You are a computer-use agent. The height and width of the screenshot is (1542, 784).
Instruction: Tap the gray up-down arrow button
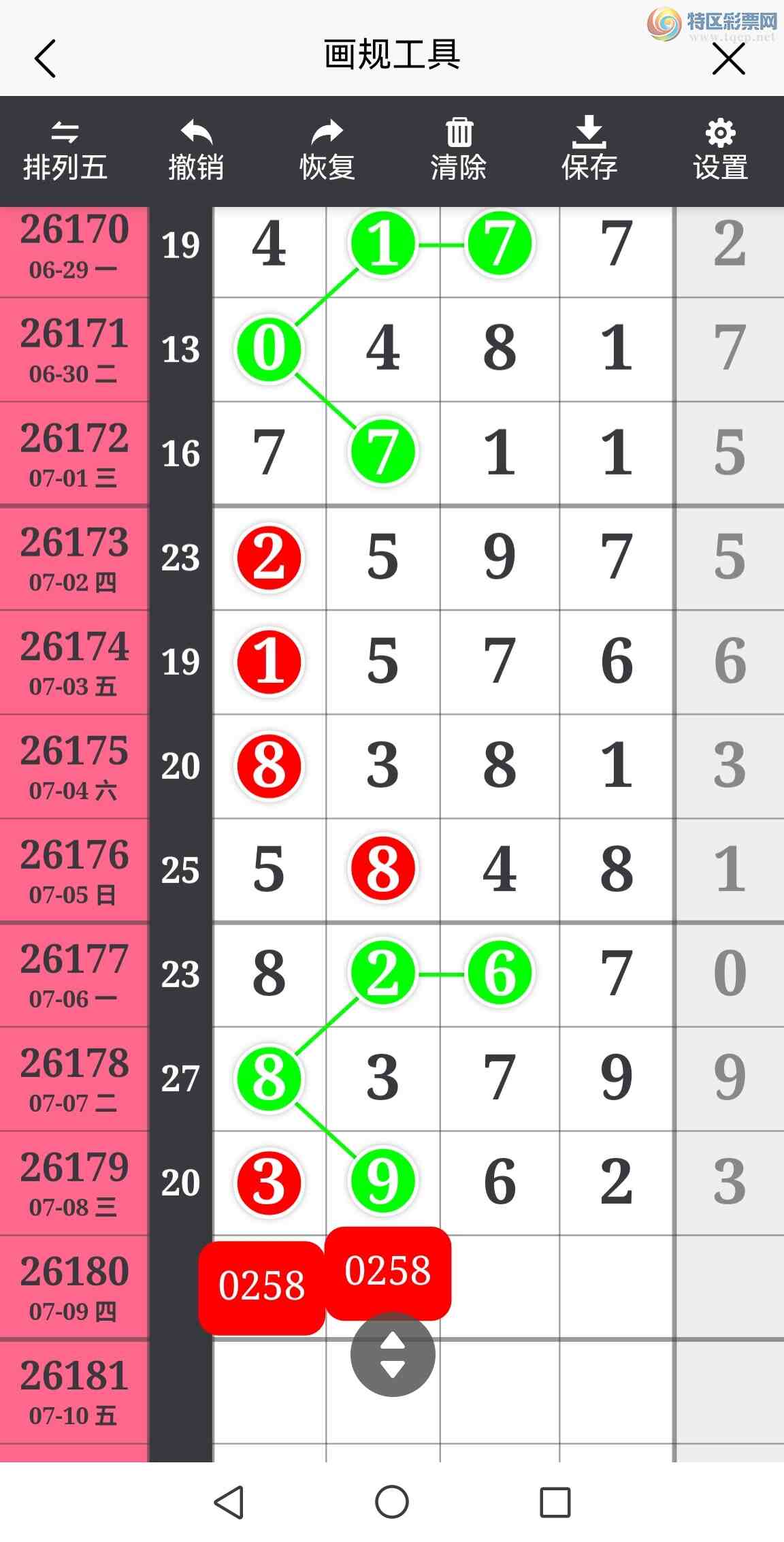point(393,1354)
